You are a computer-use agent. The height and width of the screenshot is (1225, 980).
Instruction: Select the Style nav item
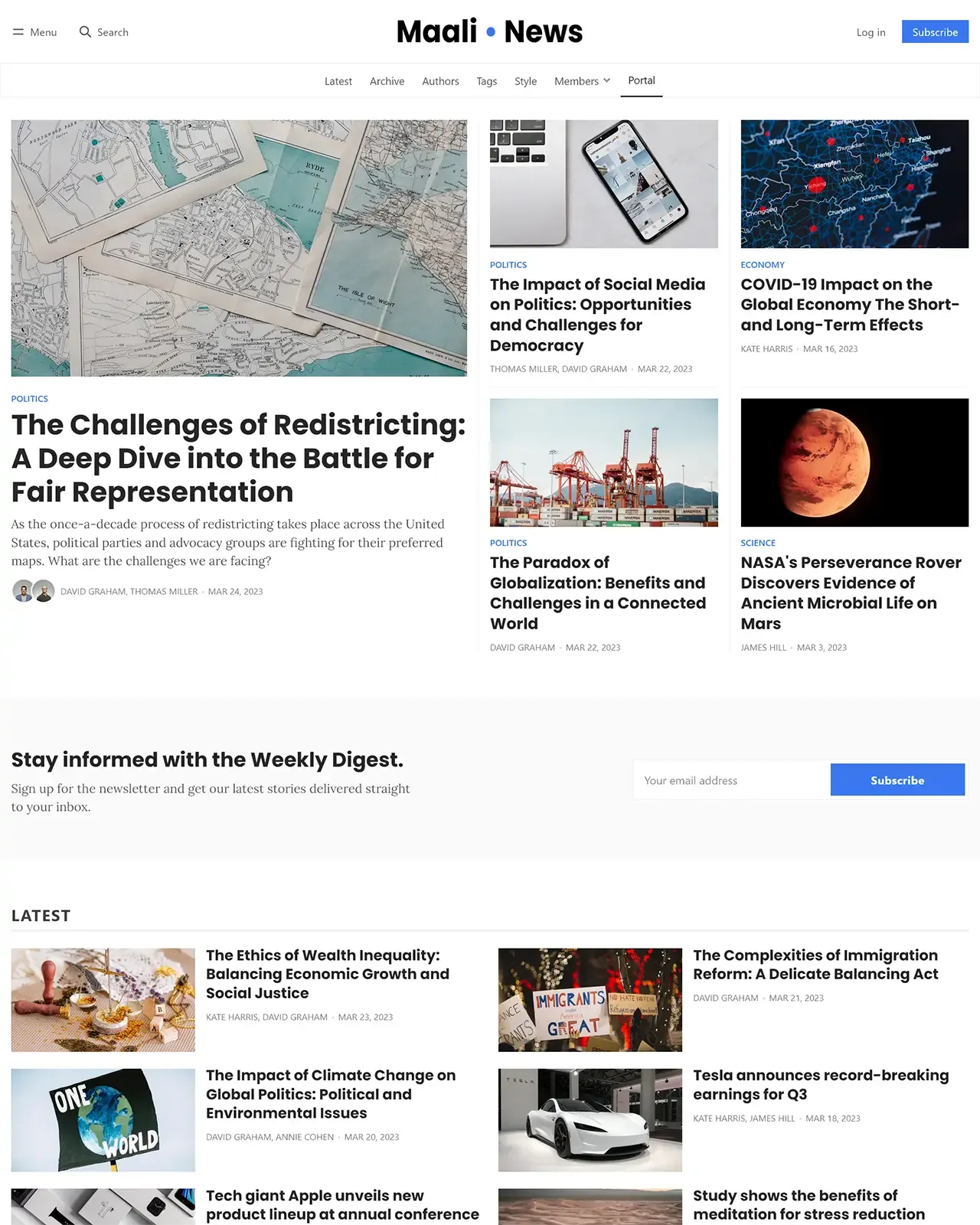[525, 81]
